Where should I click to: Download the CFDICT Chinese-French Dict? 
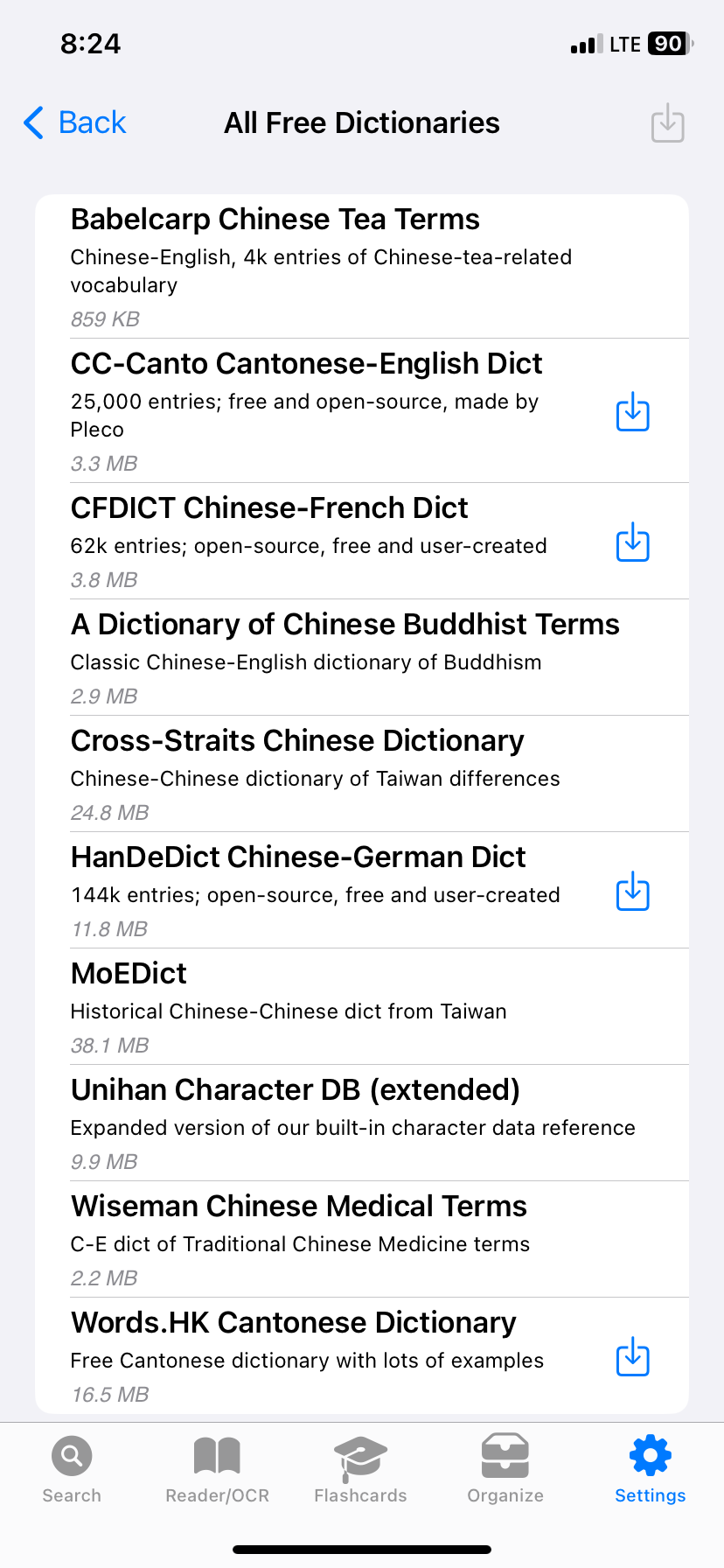tap(632, 542)
